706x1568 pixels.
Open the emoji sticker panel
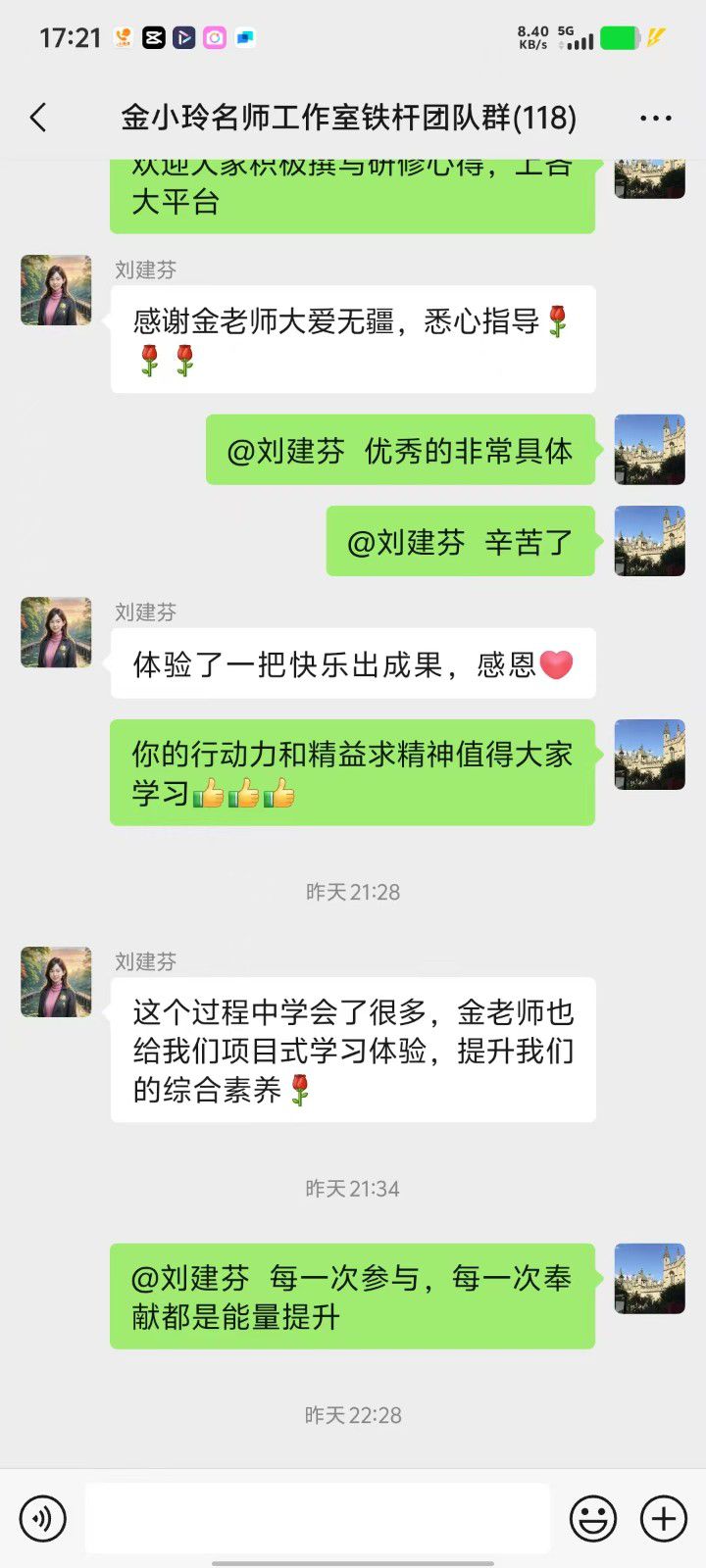pyautogui.click(x=593, y=1518)
